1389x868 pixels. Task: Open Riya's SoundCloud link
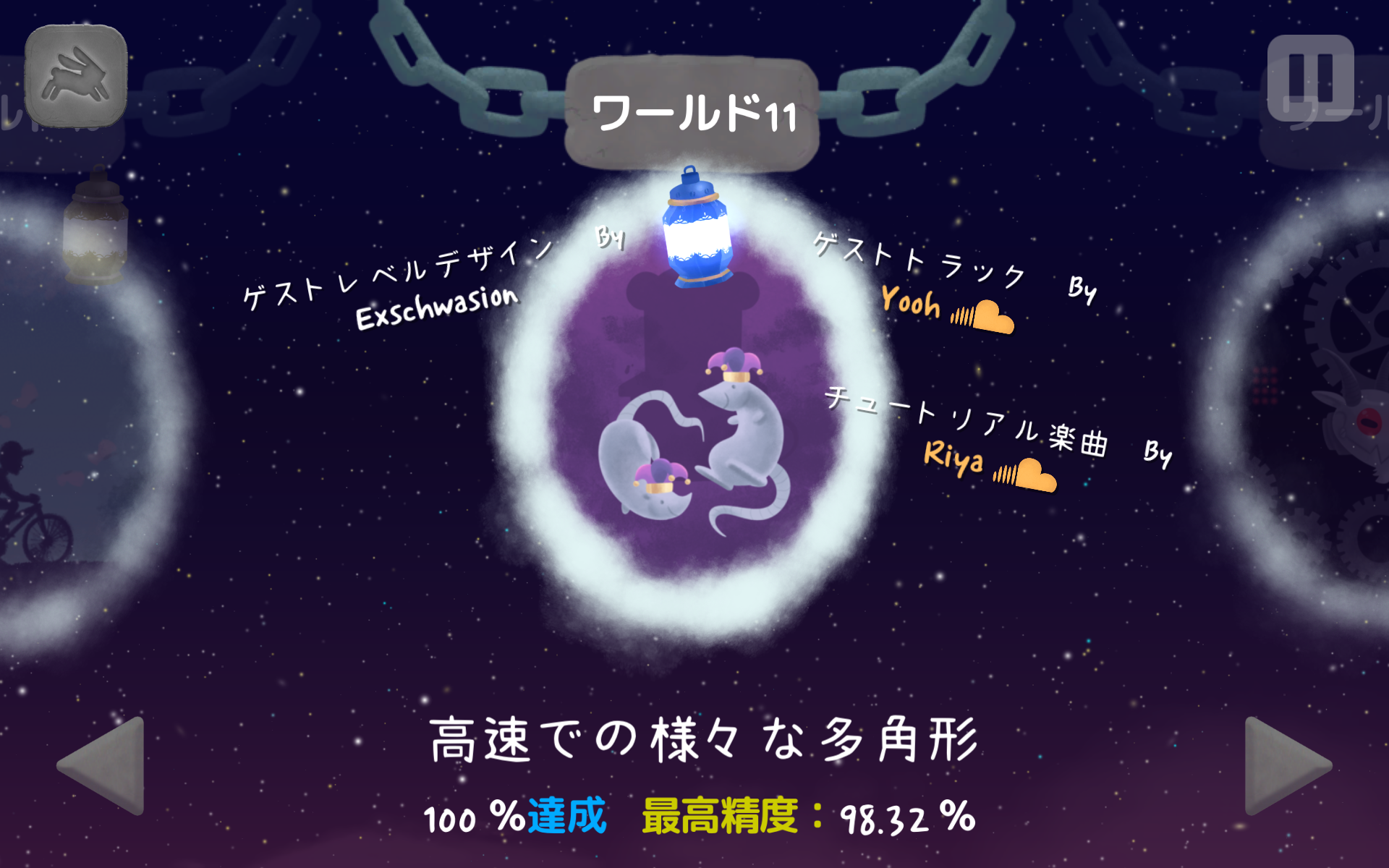[1026, 475]
